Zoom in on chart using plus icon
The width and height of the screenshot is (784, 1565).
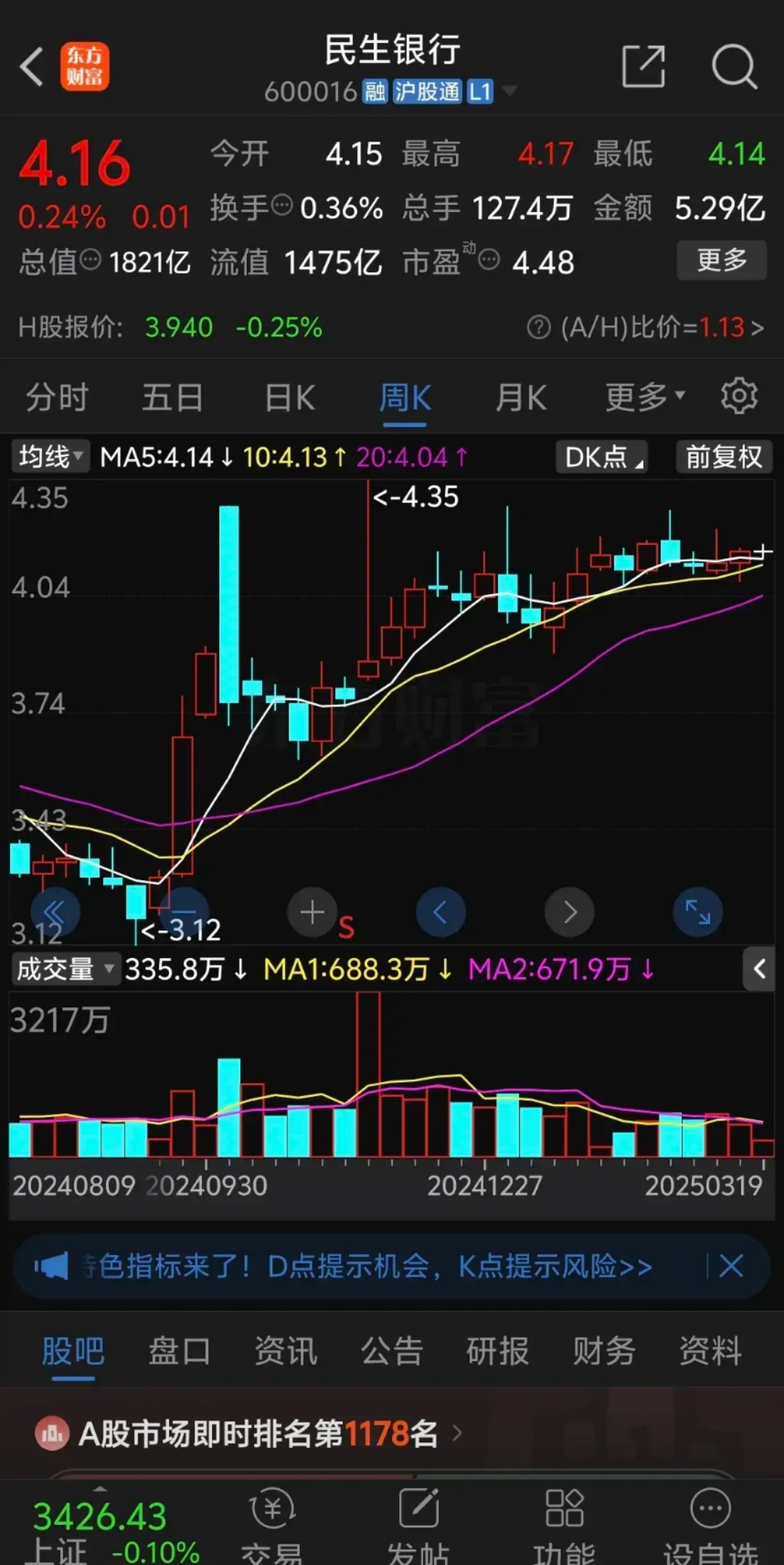(312, 912)
